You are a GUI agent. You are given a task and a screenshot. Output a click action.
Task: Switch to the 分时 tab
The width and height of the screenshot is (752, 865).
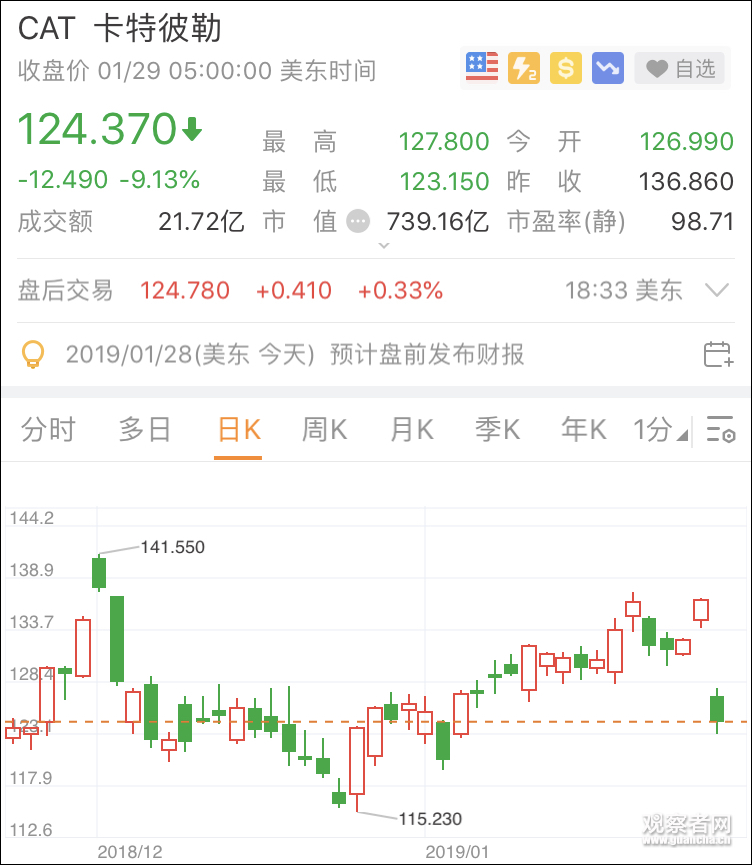pos(49,428)
